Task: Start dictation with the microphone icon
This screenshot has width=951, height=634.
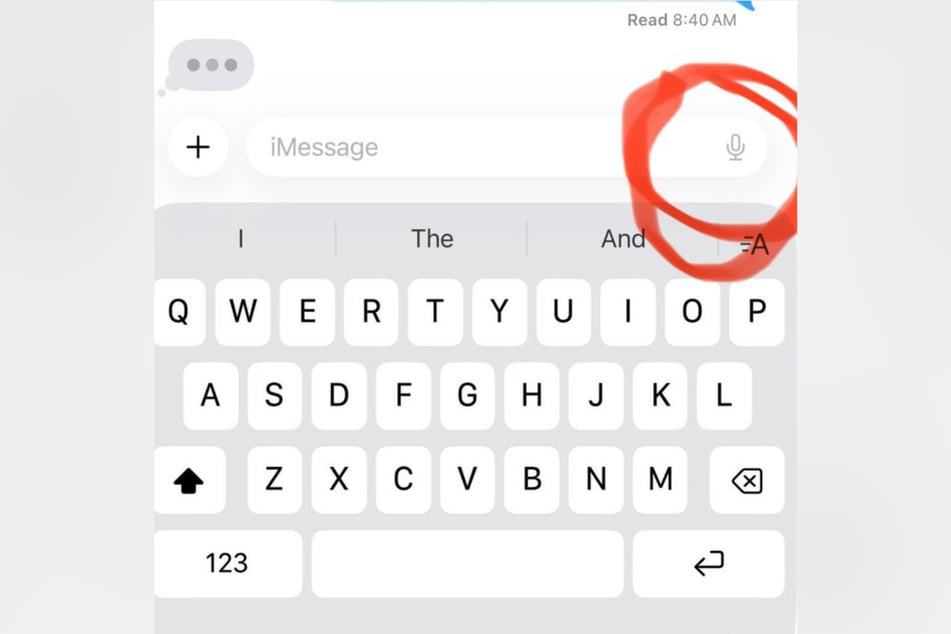Action: coord(735,148)
